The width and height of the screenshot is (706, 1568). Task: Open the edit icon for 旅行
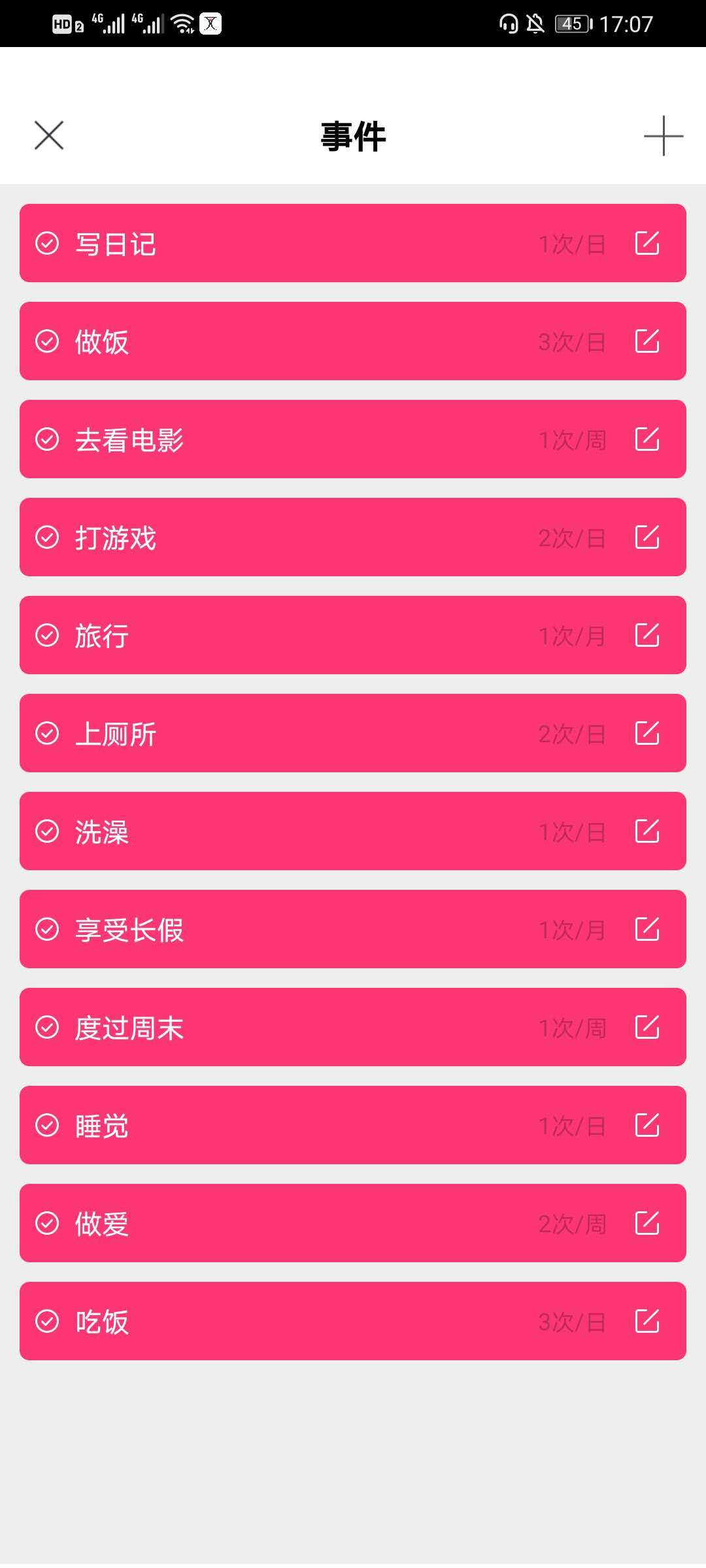pos(647,635)
